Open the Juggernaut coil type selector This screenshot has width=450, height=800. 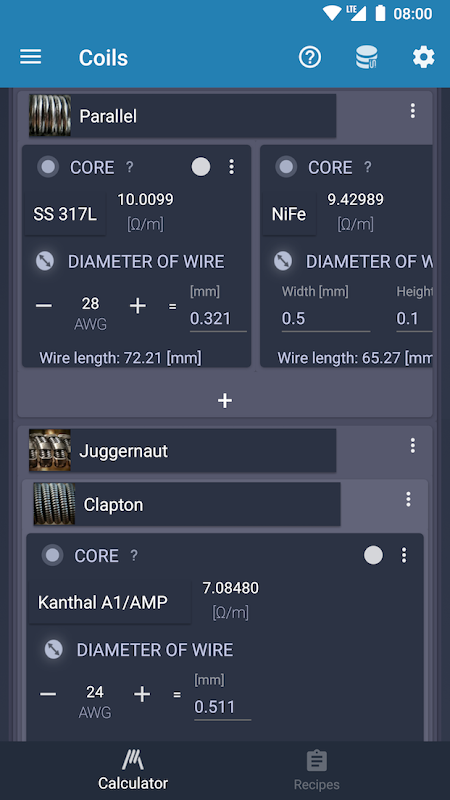(182, 451)
